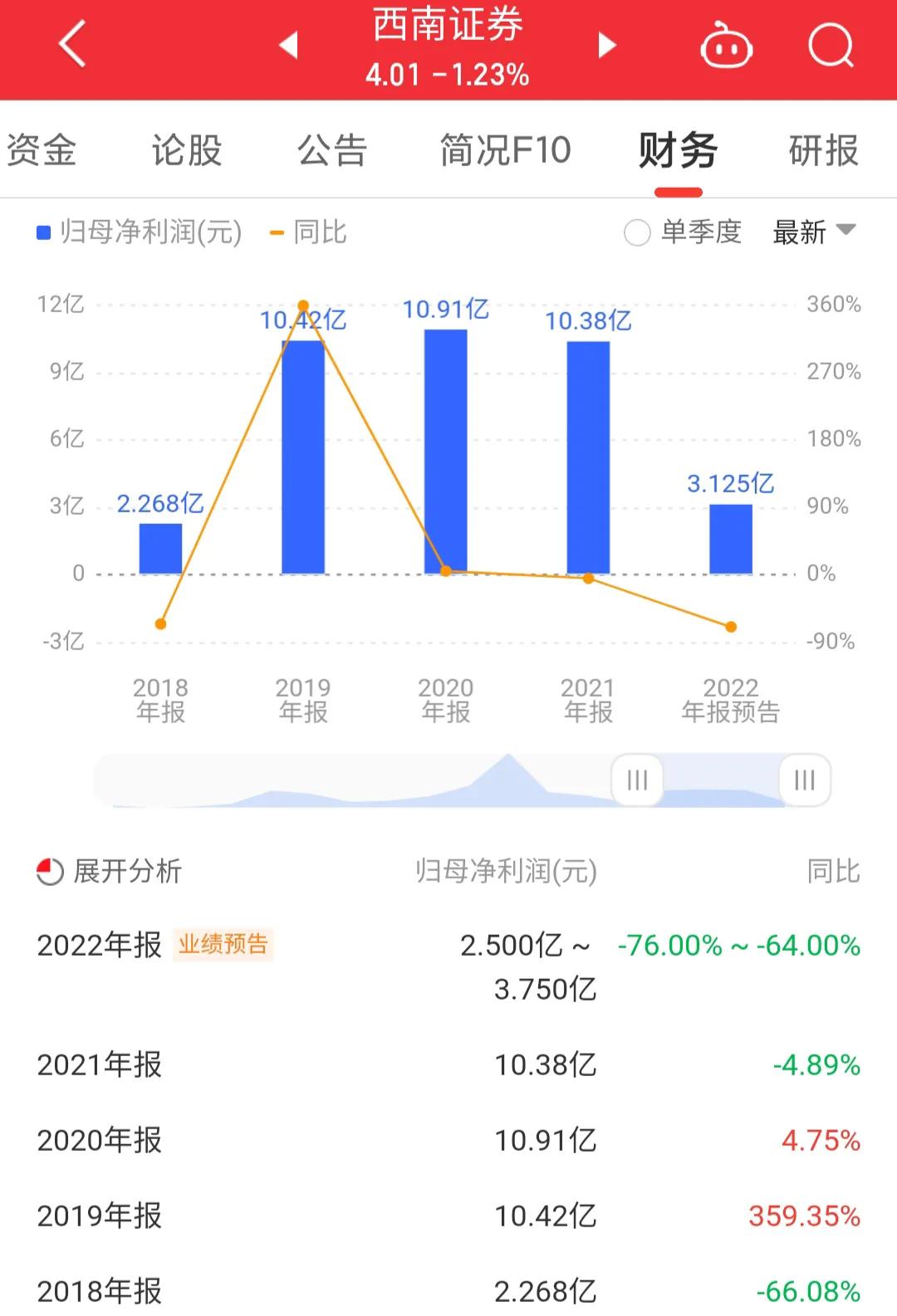Expand the 展开分析 section
Image resolution: width=897 pixels, height=1316 pixels.
pyautogui.click(x=125, y=873)
